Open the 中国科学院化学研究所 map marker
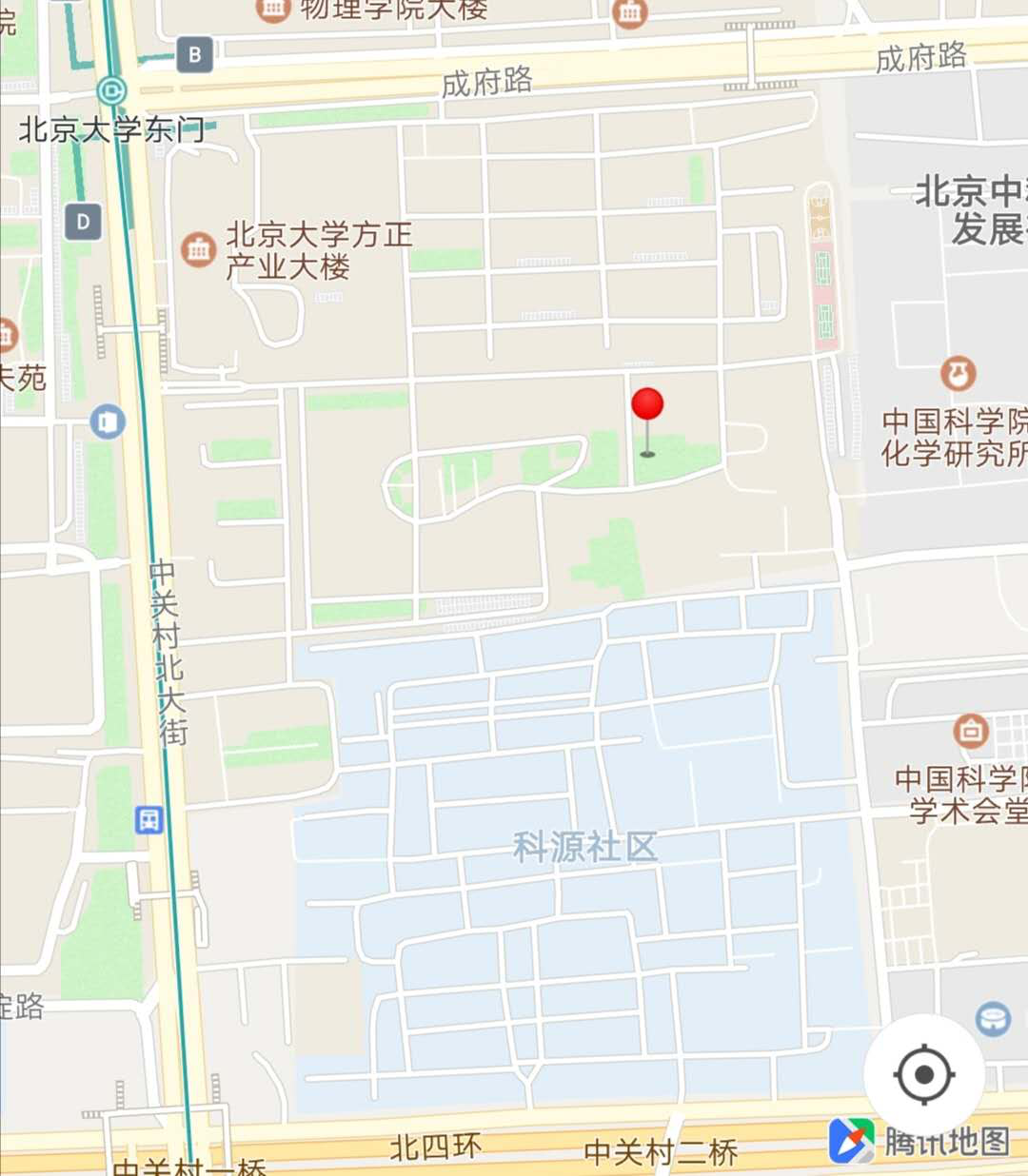The image size is (1028, 1176). (958, 373)
